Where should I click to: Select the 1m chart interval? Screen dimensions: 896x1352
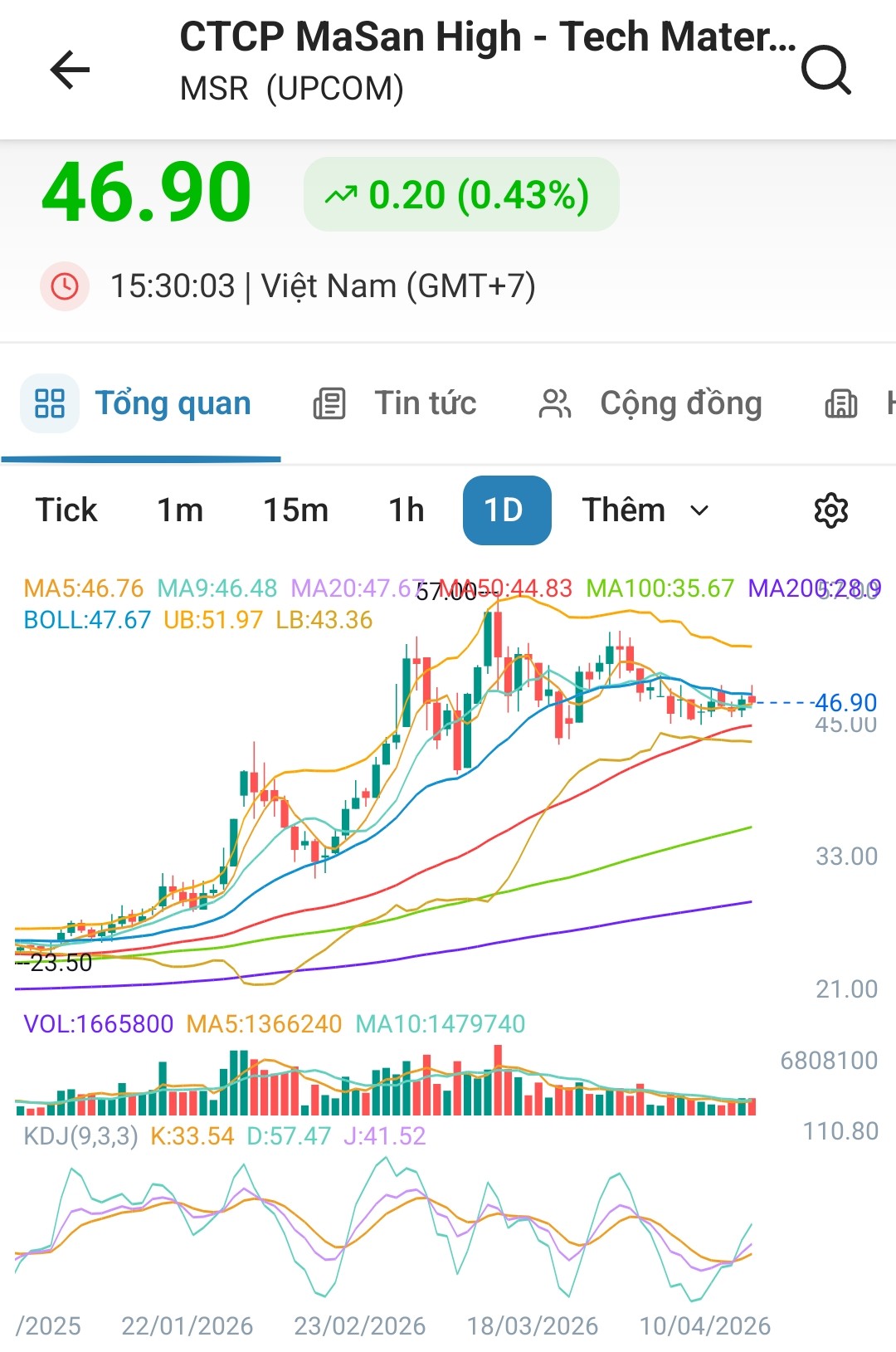click(180, 510)
